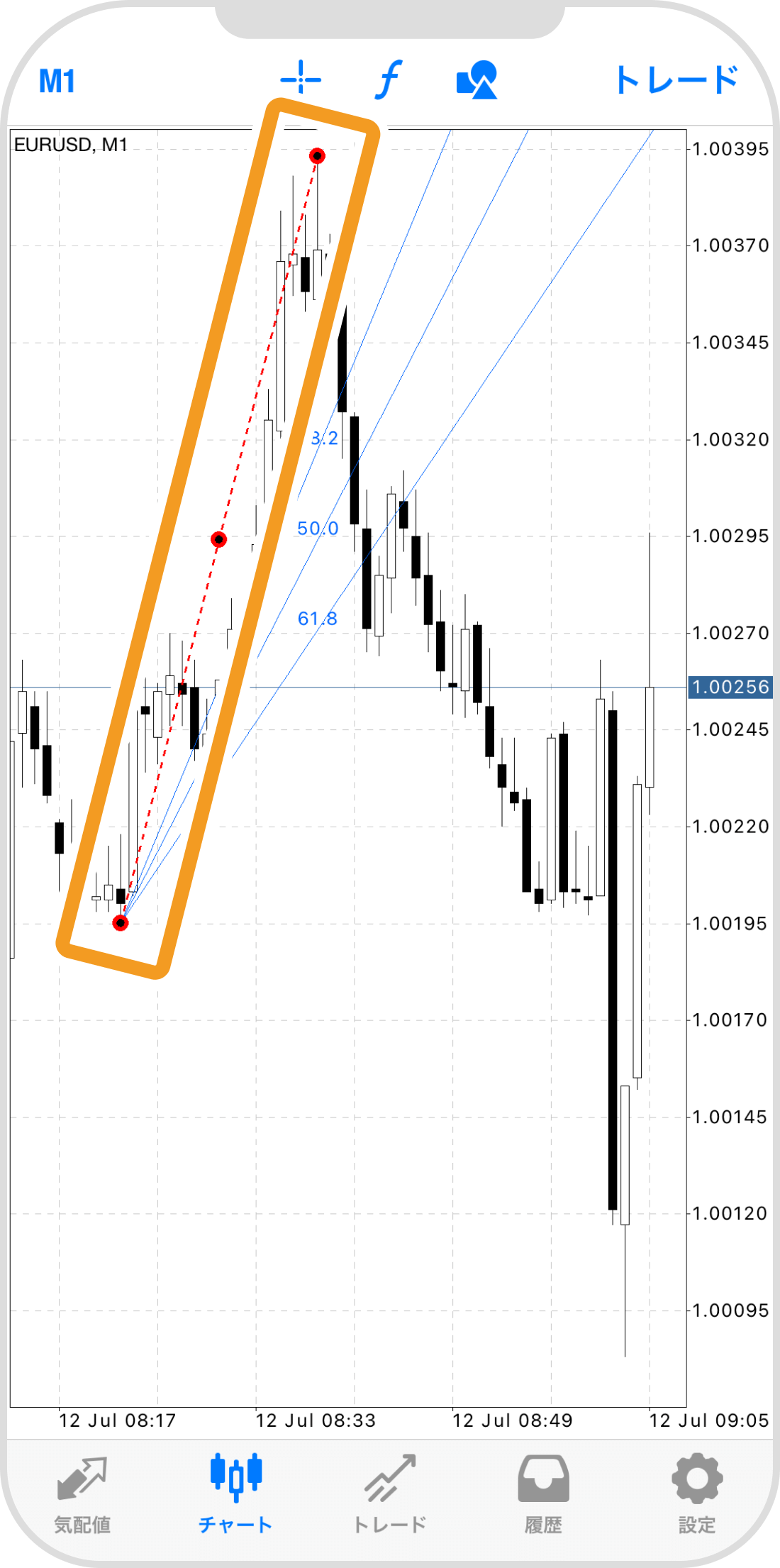Activate the crosshair tool
The width and height of the screenshot is (780, 1568).
[301, 78]
